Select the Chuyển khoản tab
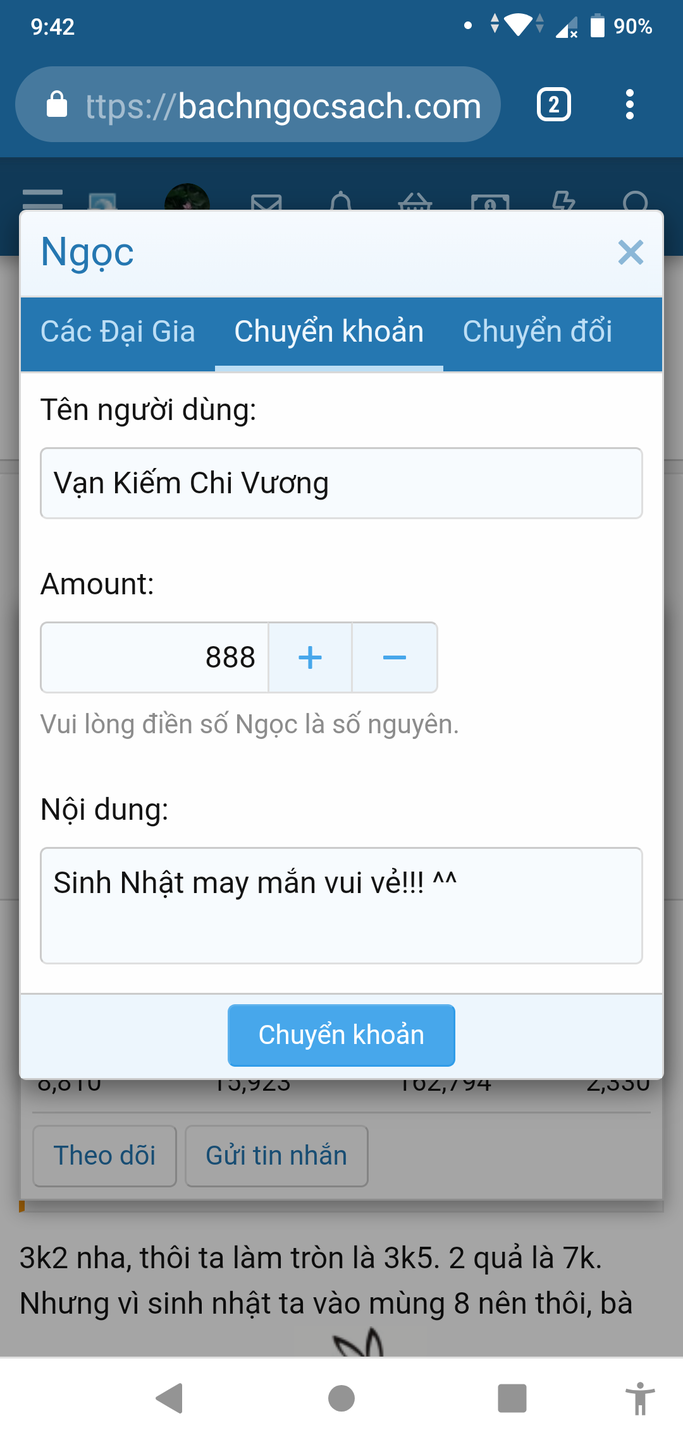 click(x=329, y=332)
